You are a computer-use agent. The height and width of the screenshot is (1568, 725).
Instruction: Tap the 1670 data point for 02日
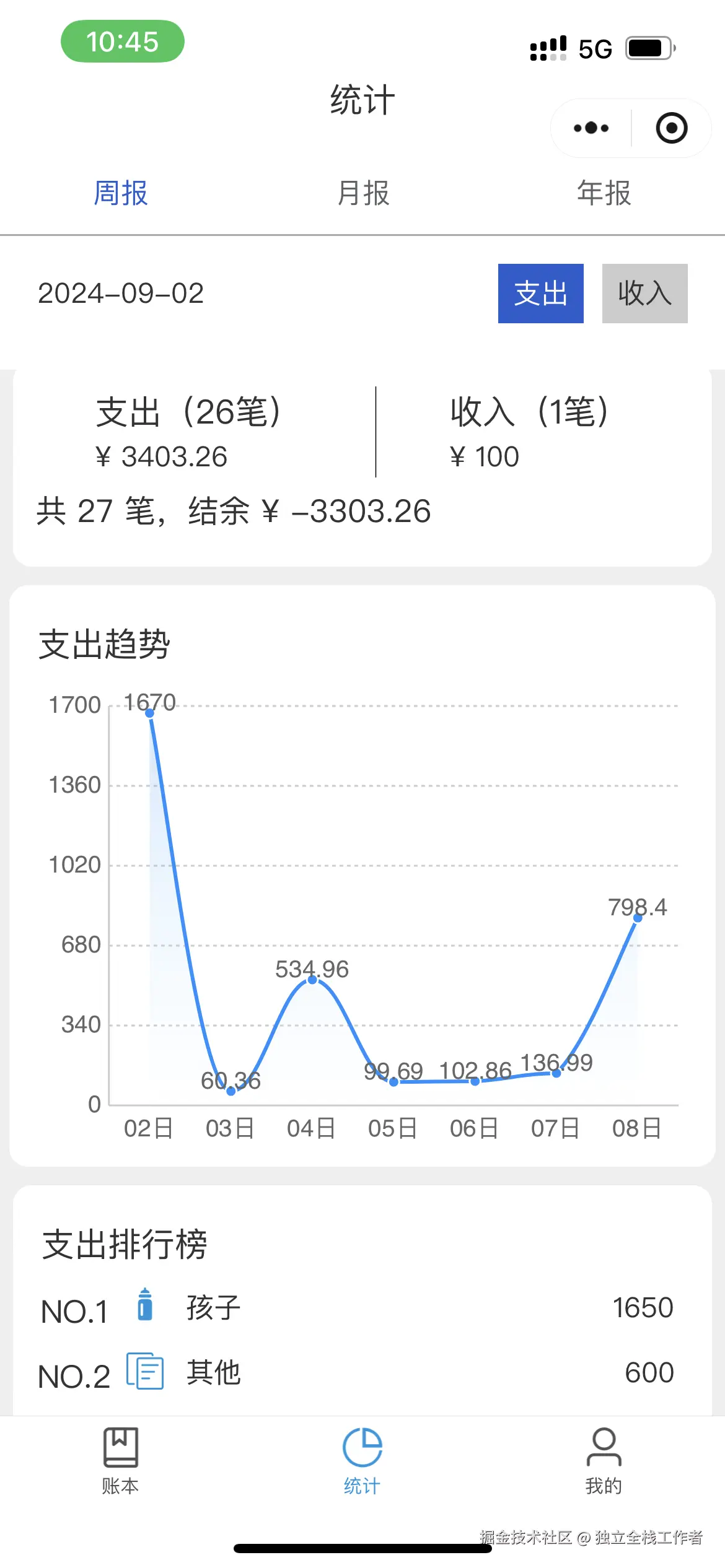pyautogui.click(x=150, y=713)
